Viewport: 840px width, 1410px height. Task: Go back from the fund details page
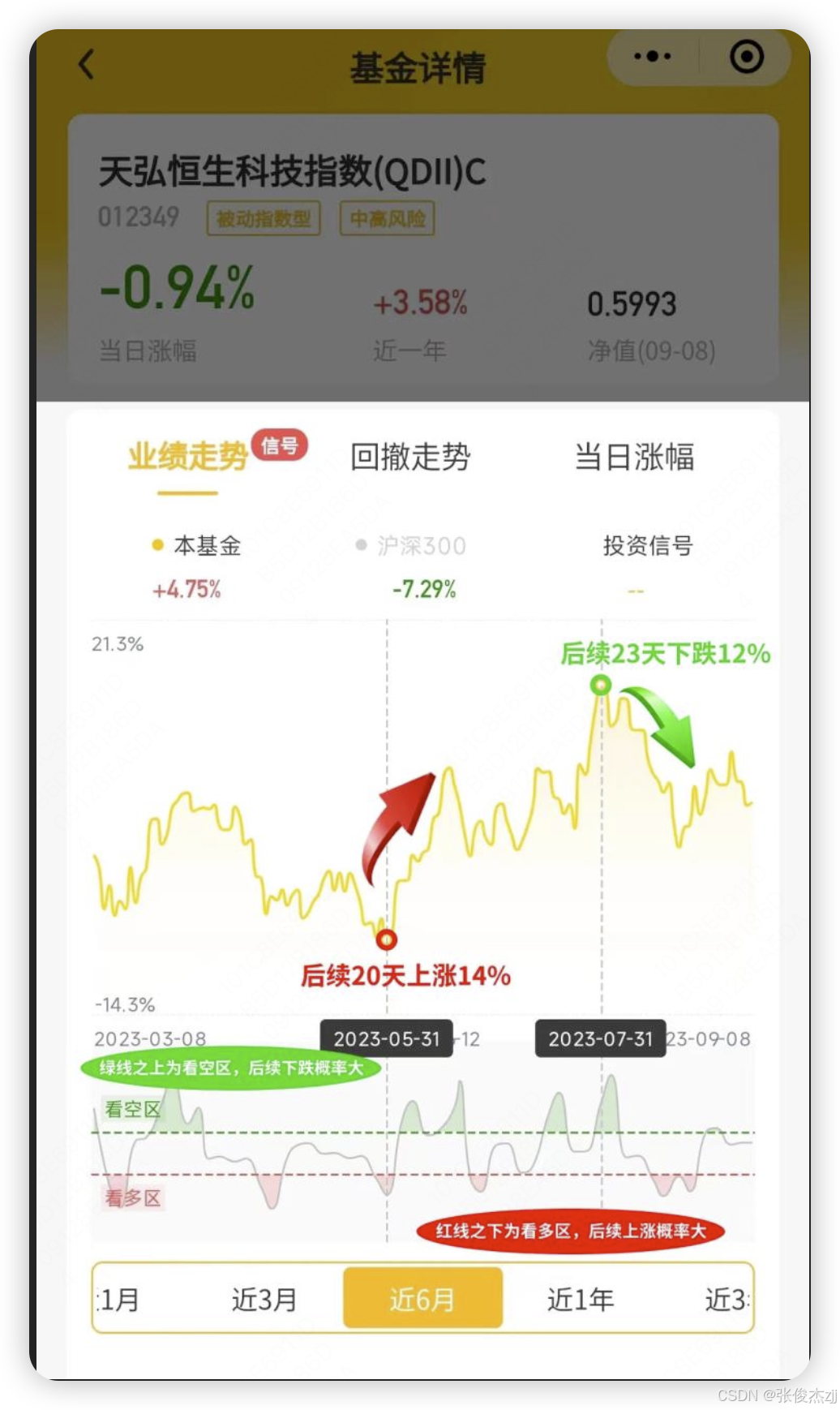87,65
